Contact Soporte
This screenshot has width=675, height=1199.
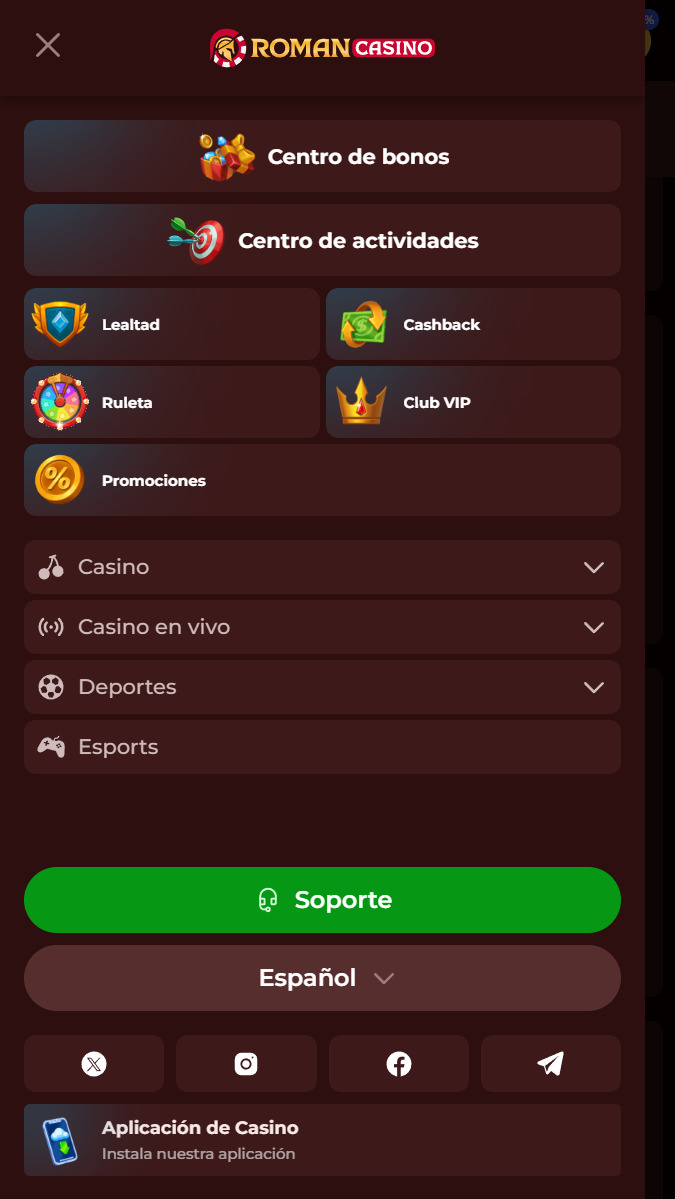pyautogui.click(x=322, y=900)
